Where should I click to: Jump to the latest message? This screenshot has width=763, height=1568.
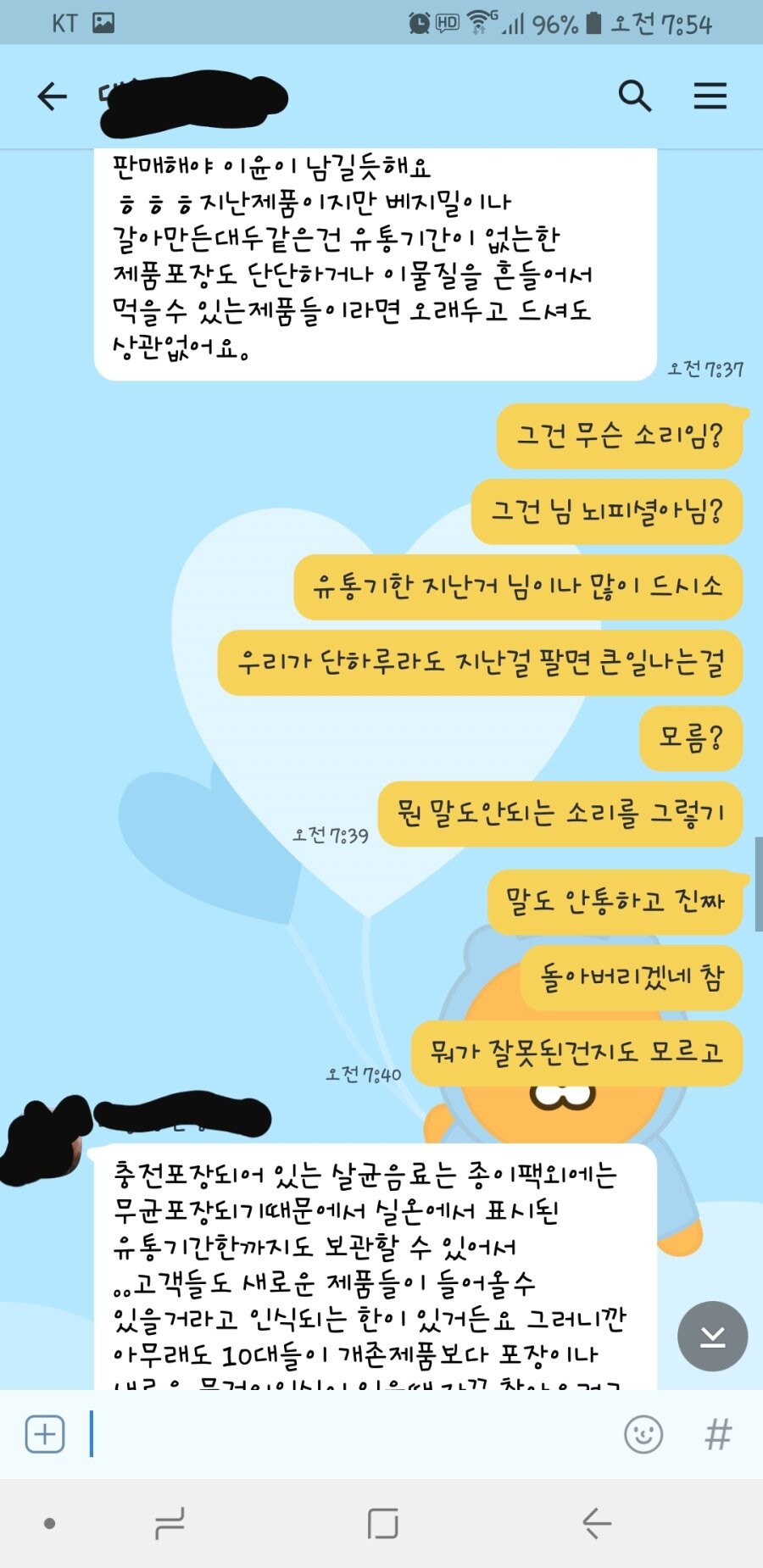tap(712, 1337)
